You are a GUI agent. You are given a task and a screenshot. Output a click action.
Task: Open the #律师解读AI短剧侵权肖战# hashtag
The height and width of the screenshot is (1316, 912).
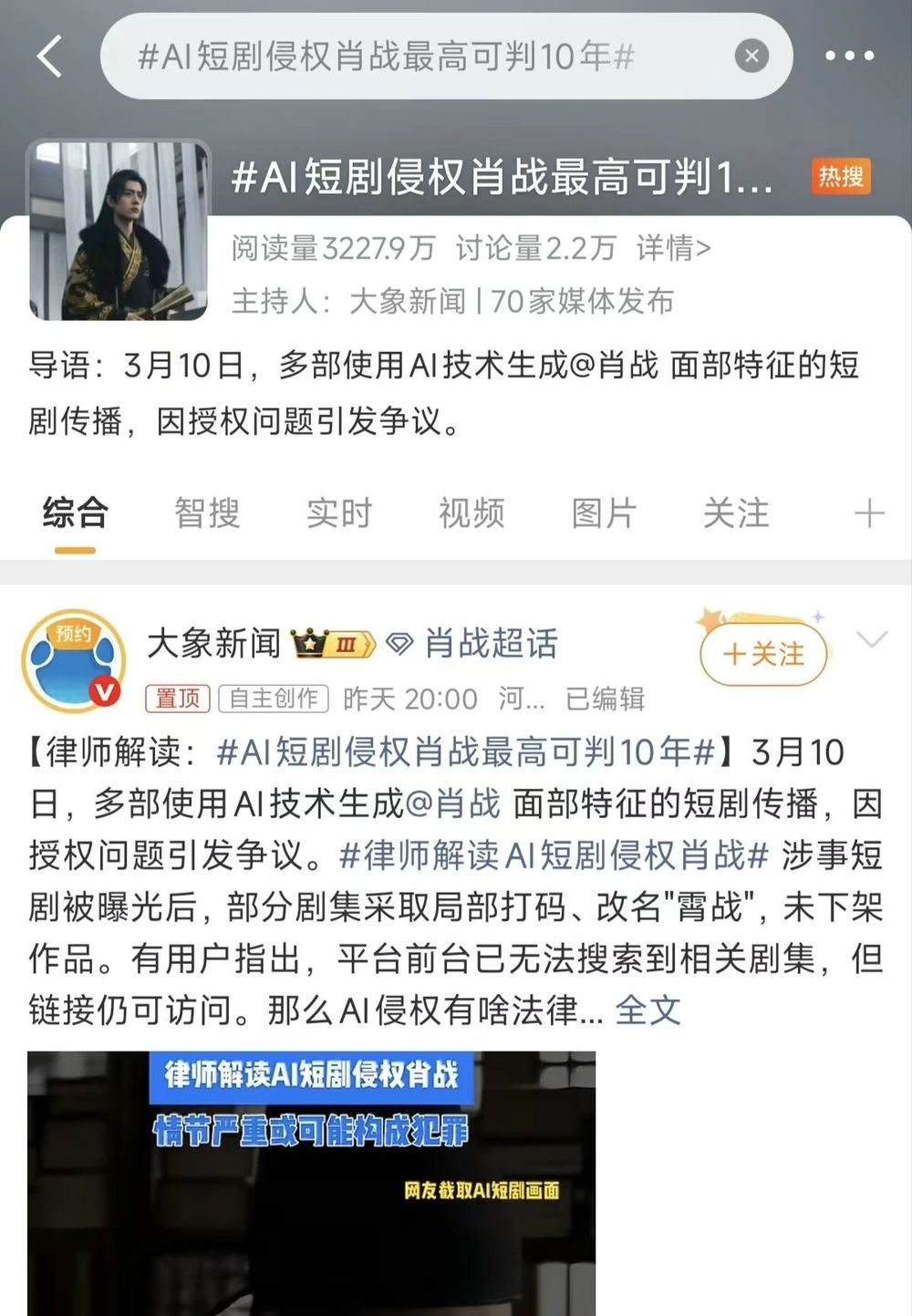click(x=554, y=855)
